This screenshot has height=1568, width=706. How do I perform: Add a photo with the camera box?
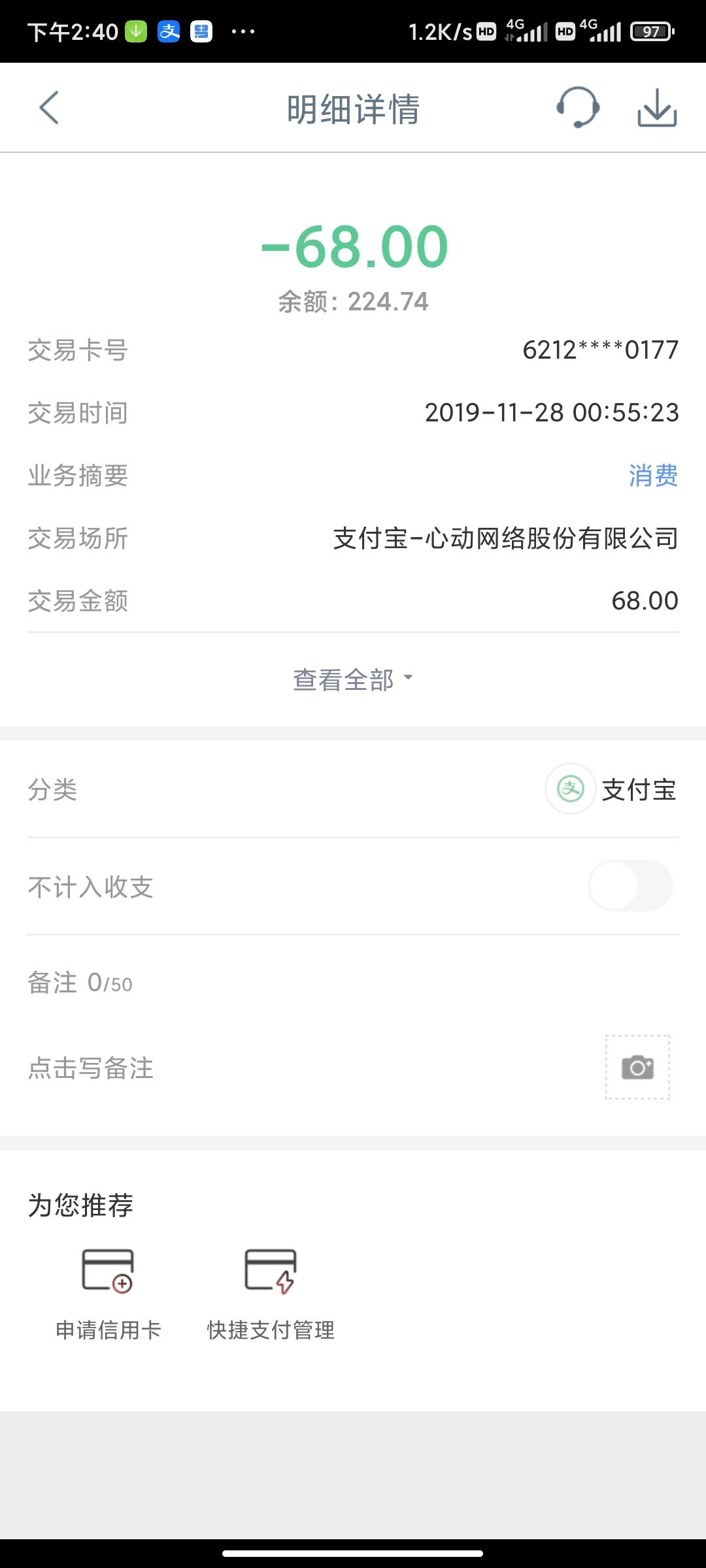(637, 1068)
